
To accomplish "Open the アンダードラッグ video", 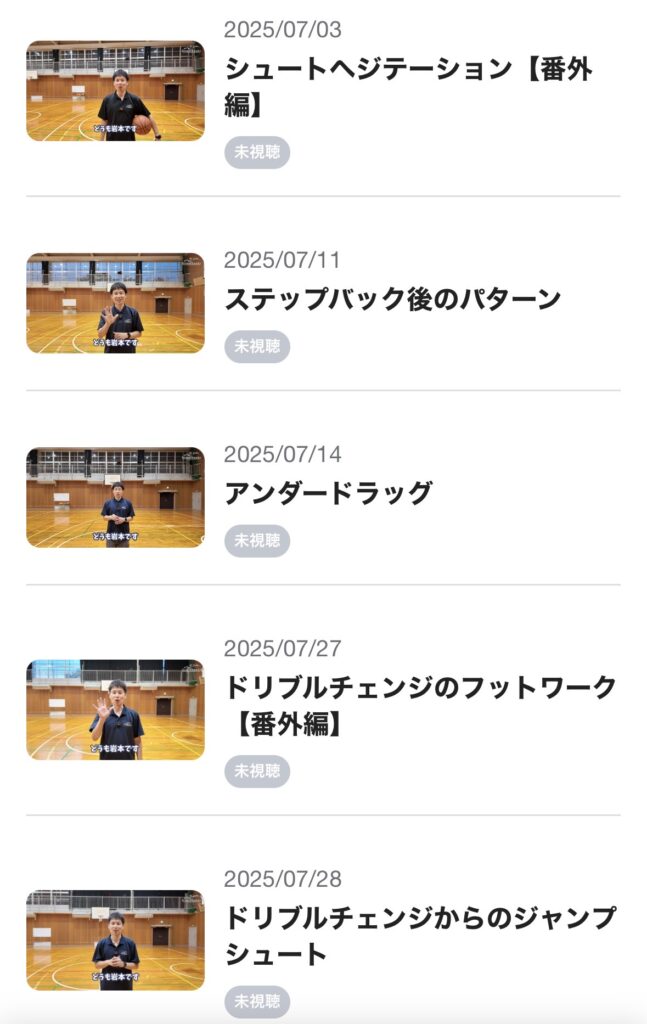I will pos(328,492).
